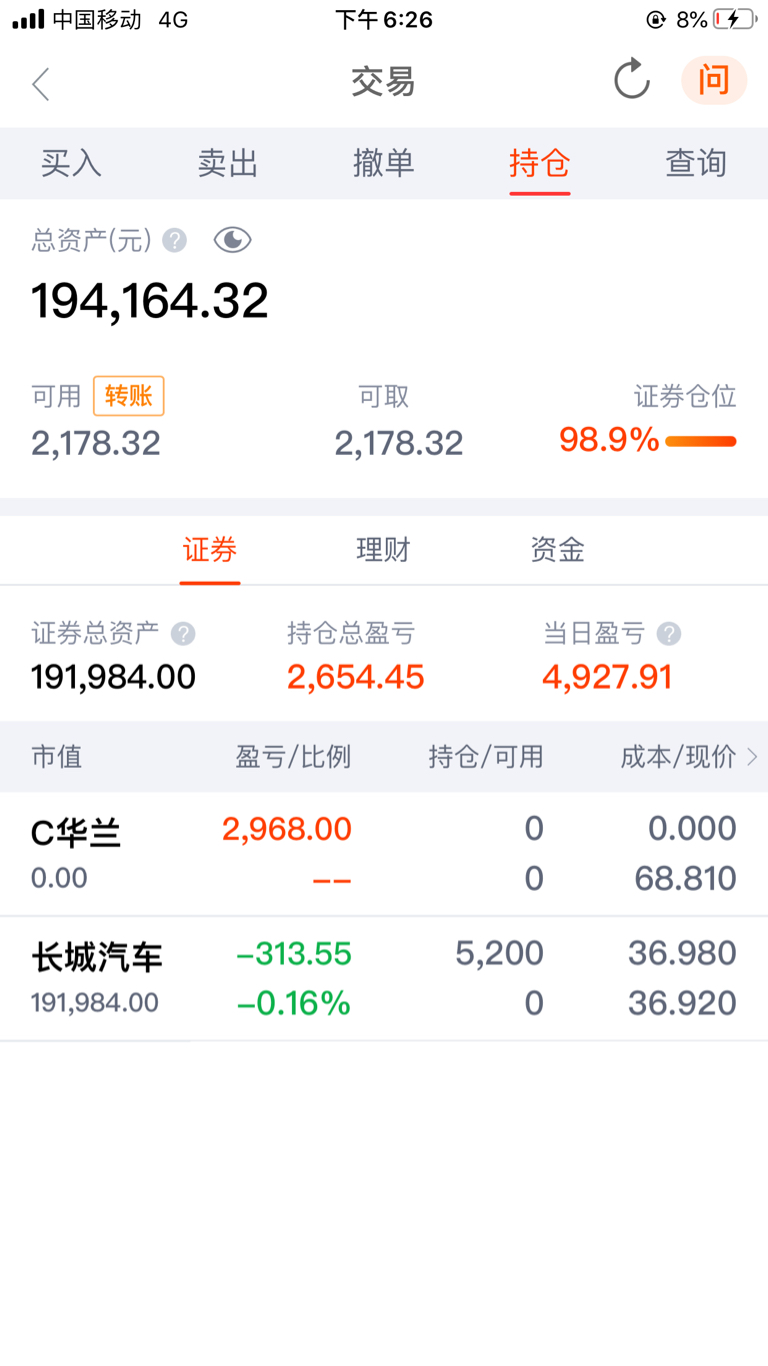Open help next to 总资产(元)
Image resolution: width=768 pixels, height=1366 pixels.
[x=175, y=240]
